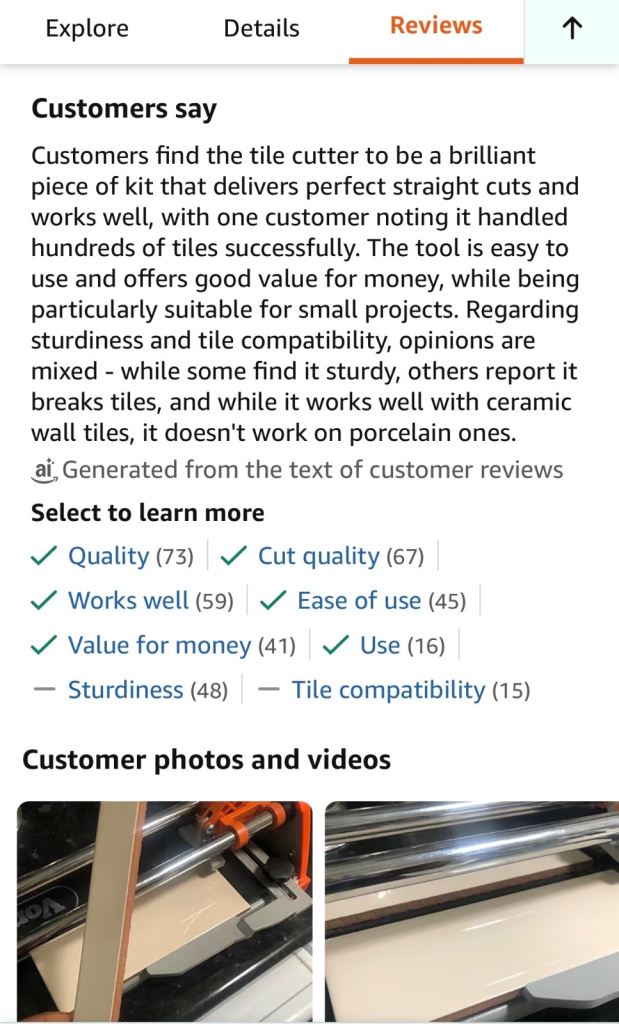Open the Cut quality review topic
The image size is (619, 1024).
318,556
